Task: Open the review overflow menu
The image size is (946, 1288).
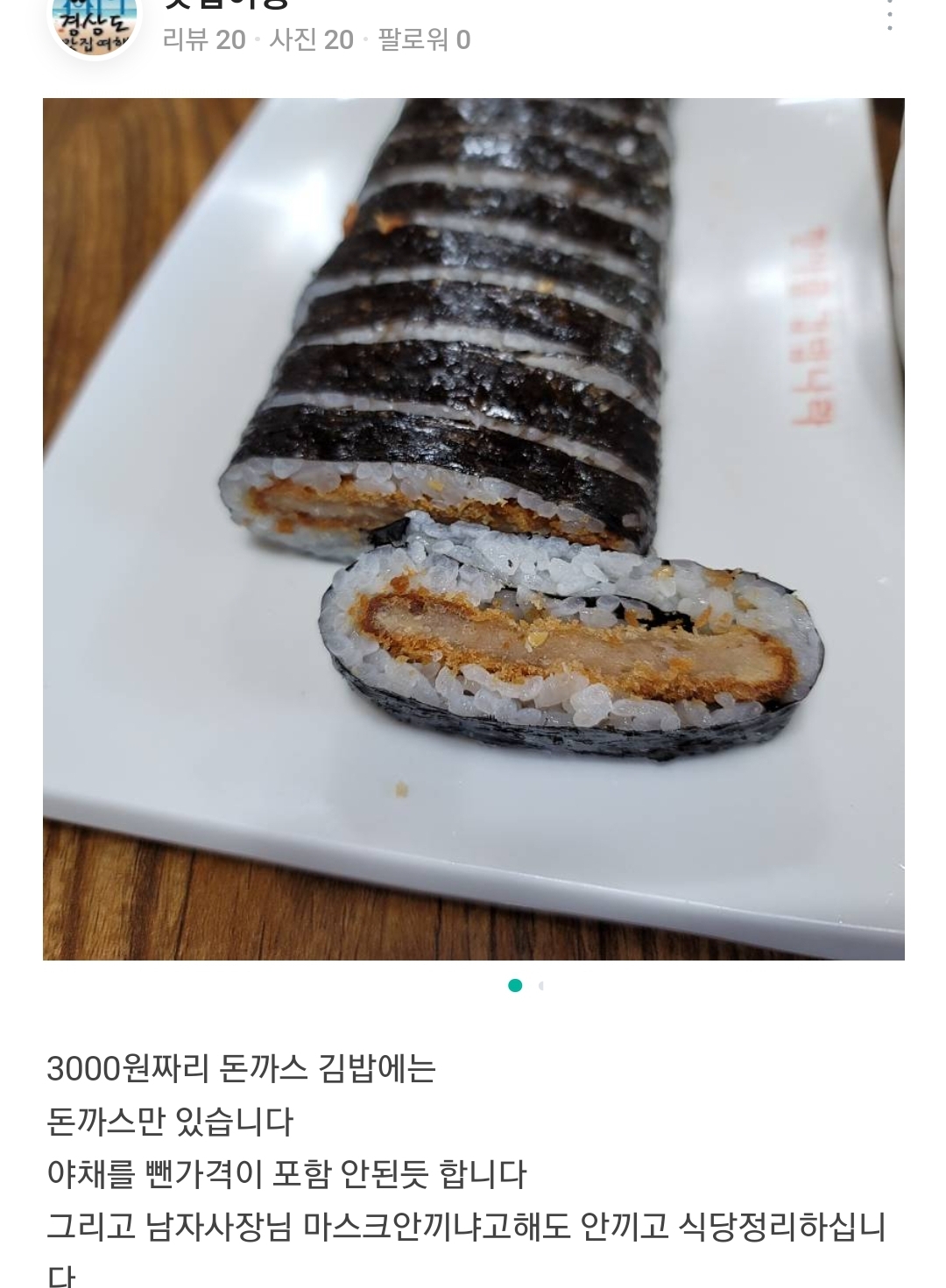Action: point(889,16)
